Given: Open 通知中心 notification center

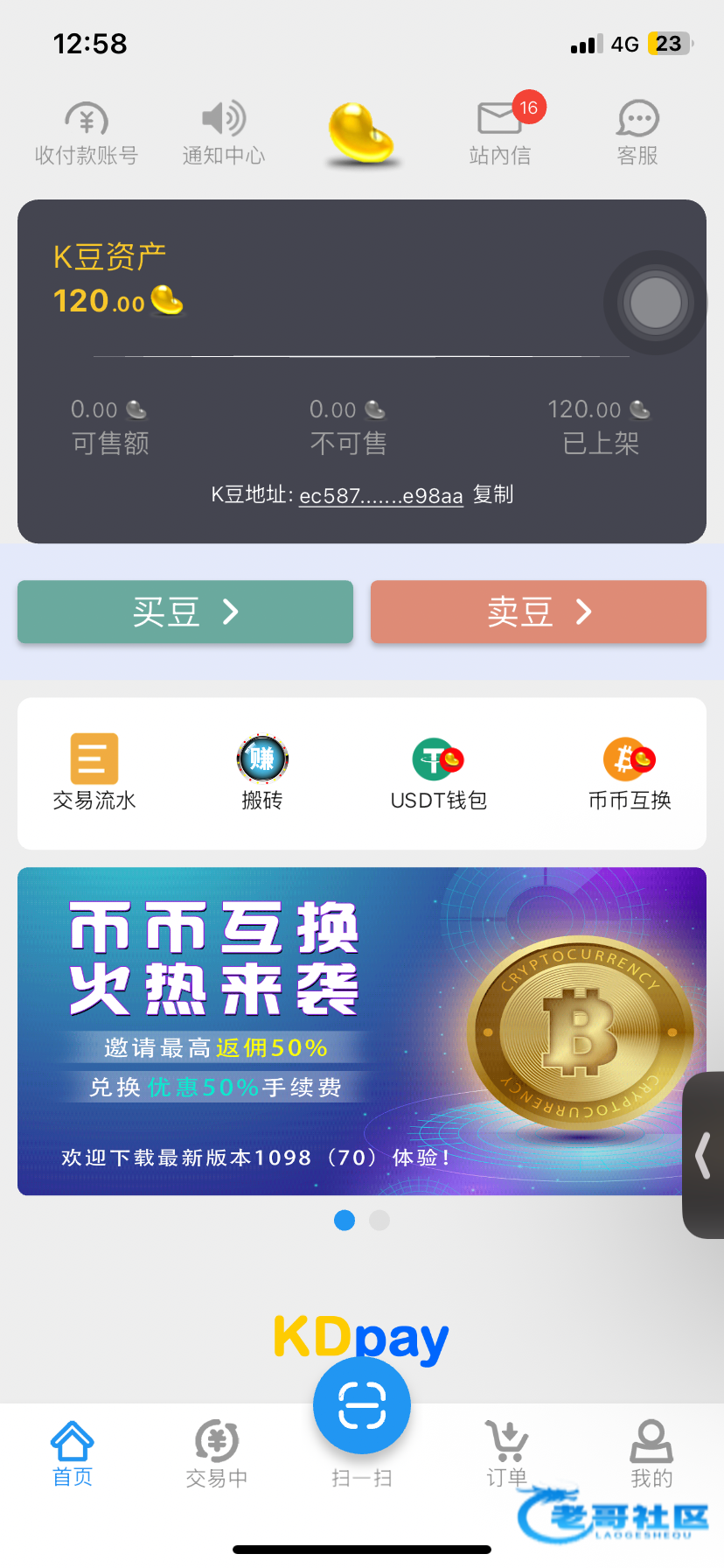Looking at the screenshot, I should (x=224, y=134).
